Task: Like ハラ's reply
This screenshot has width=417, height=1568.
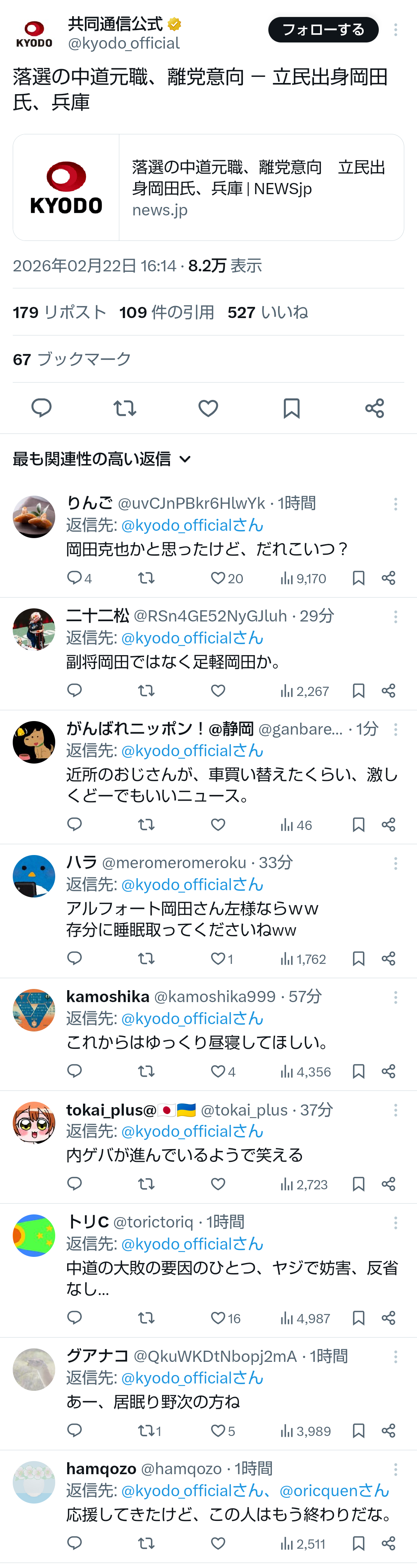Action: point(218,959)
